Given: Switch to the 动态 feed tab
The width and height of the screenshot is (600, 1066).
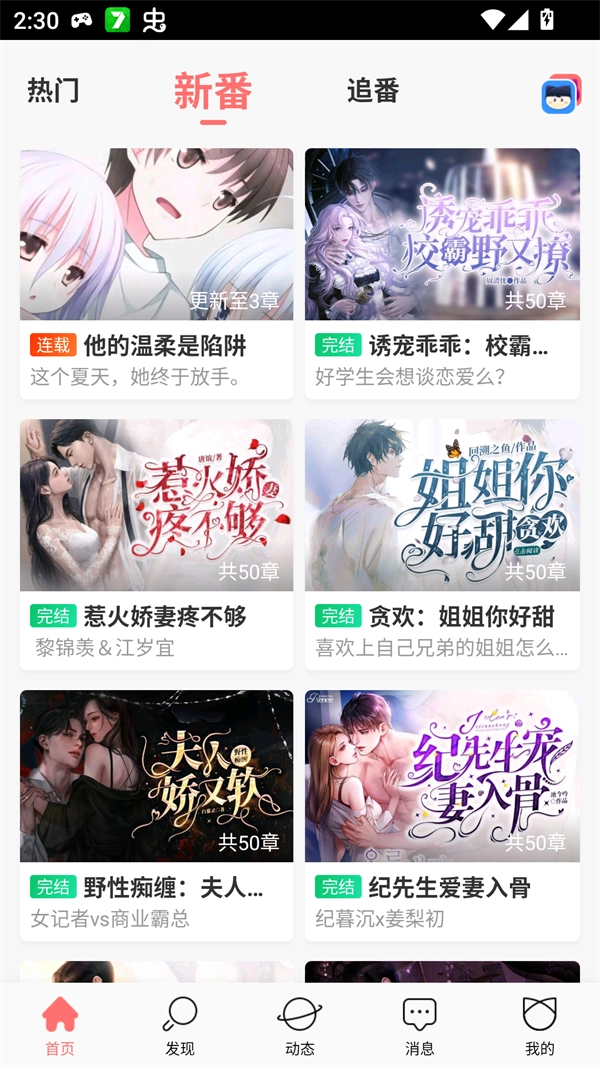Looking at the screenshot, I should 300,1026.
